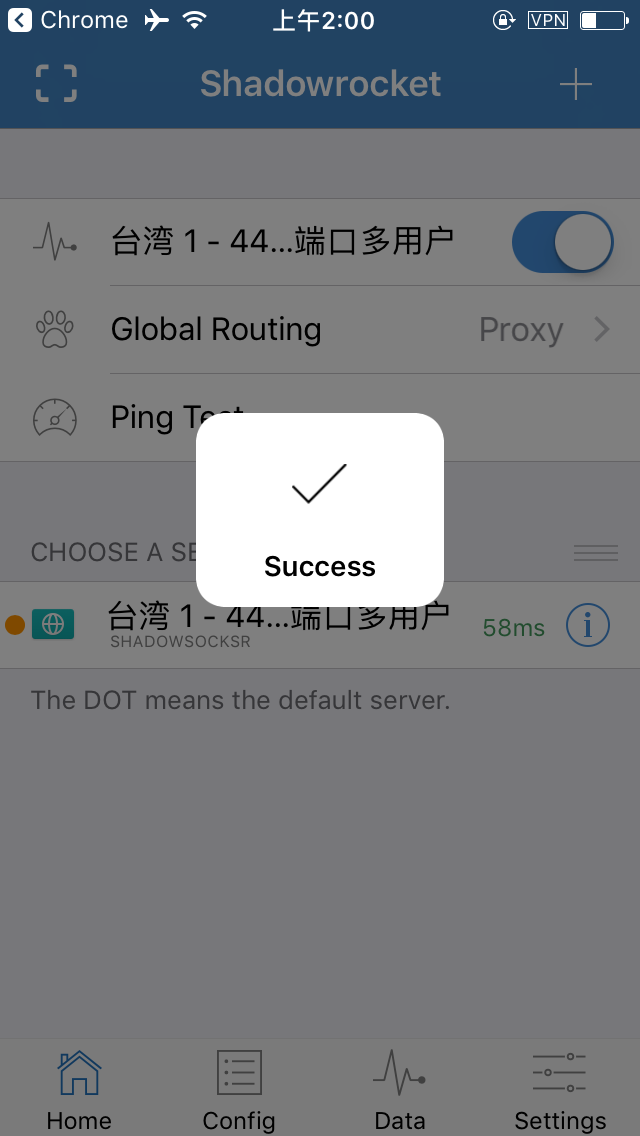
Task: Switch to the Data tab
Action: coord(400,1090)
